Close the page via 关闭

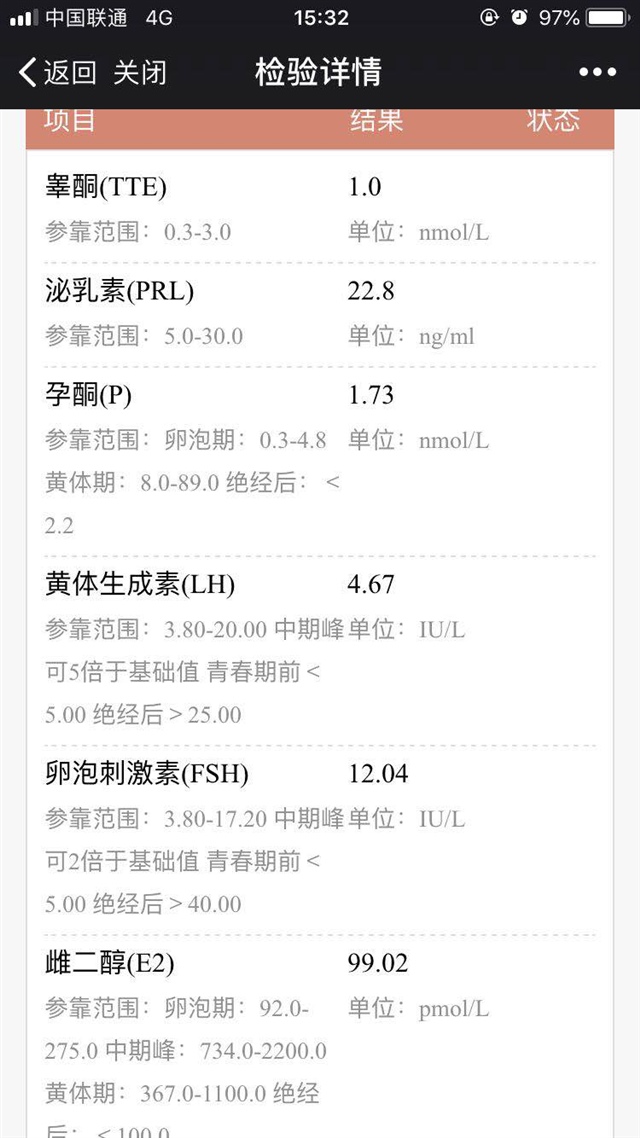(139, 72)
